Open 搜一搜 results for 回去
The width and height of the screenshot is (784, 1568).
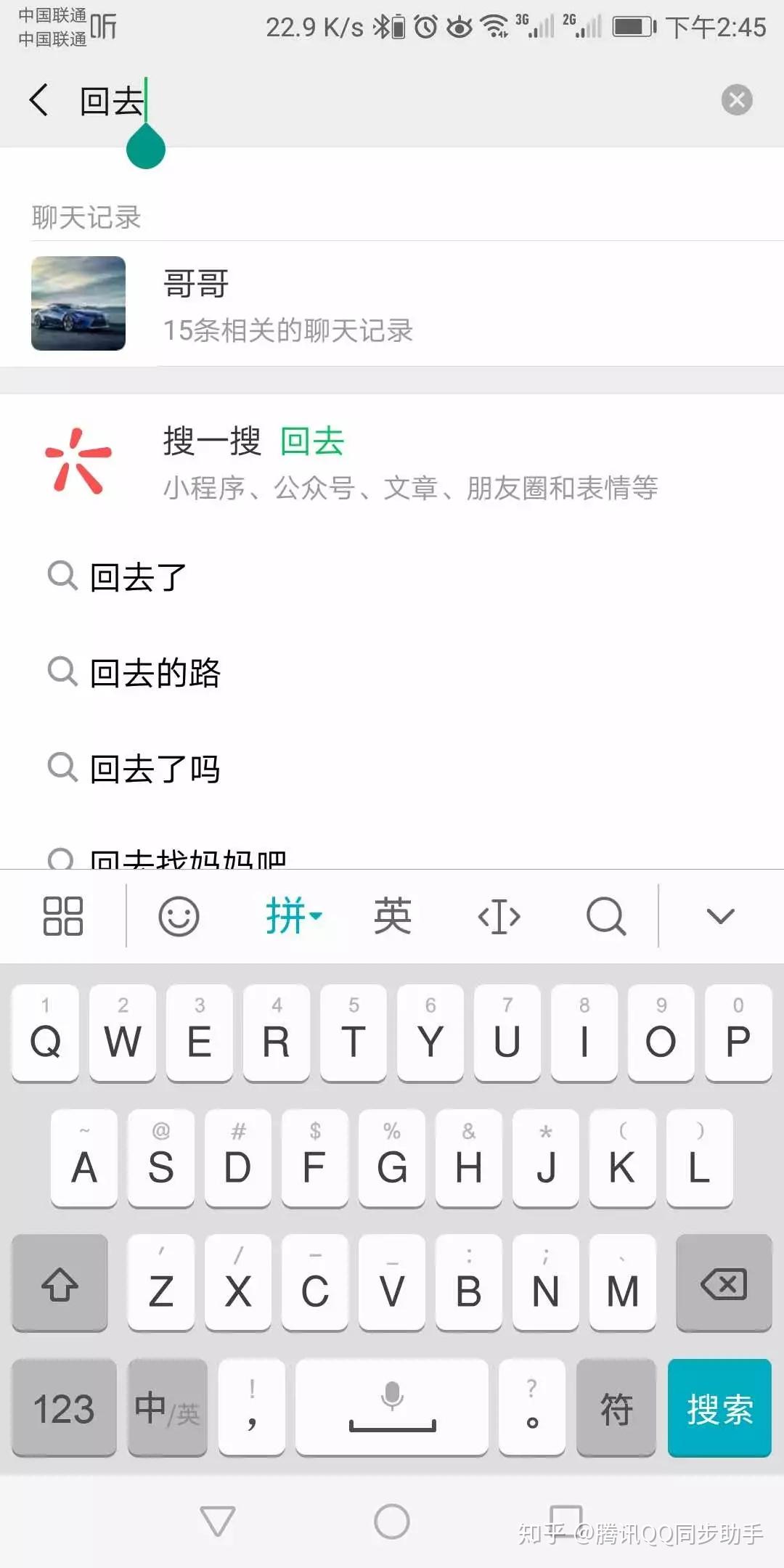[392, 462]
